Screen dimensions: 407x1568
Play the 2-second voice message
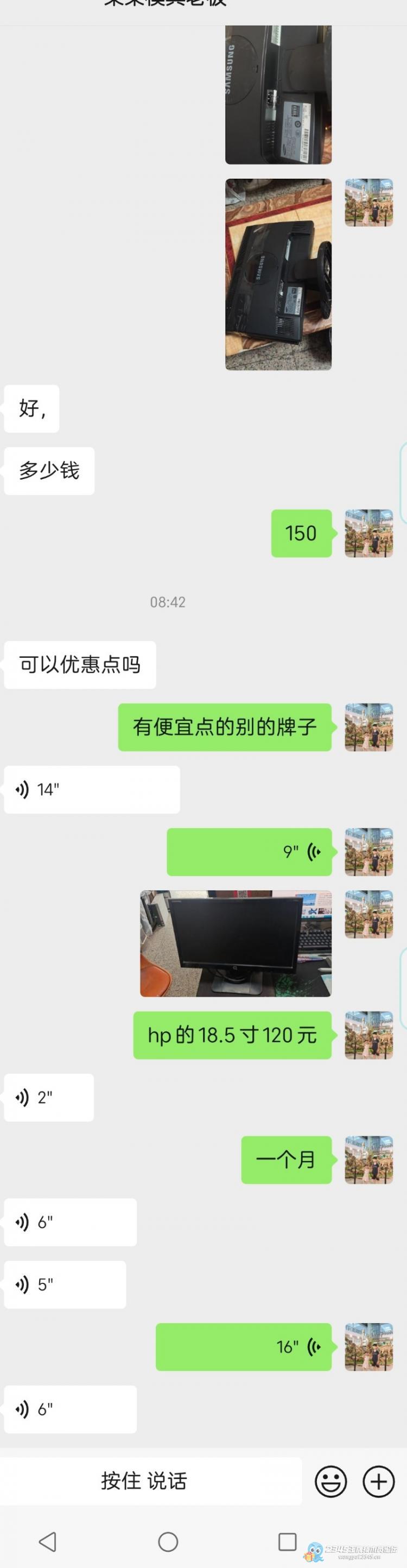point(49,1098)
